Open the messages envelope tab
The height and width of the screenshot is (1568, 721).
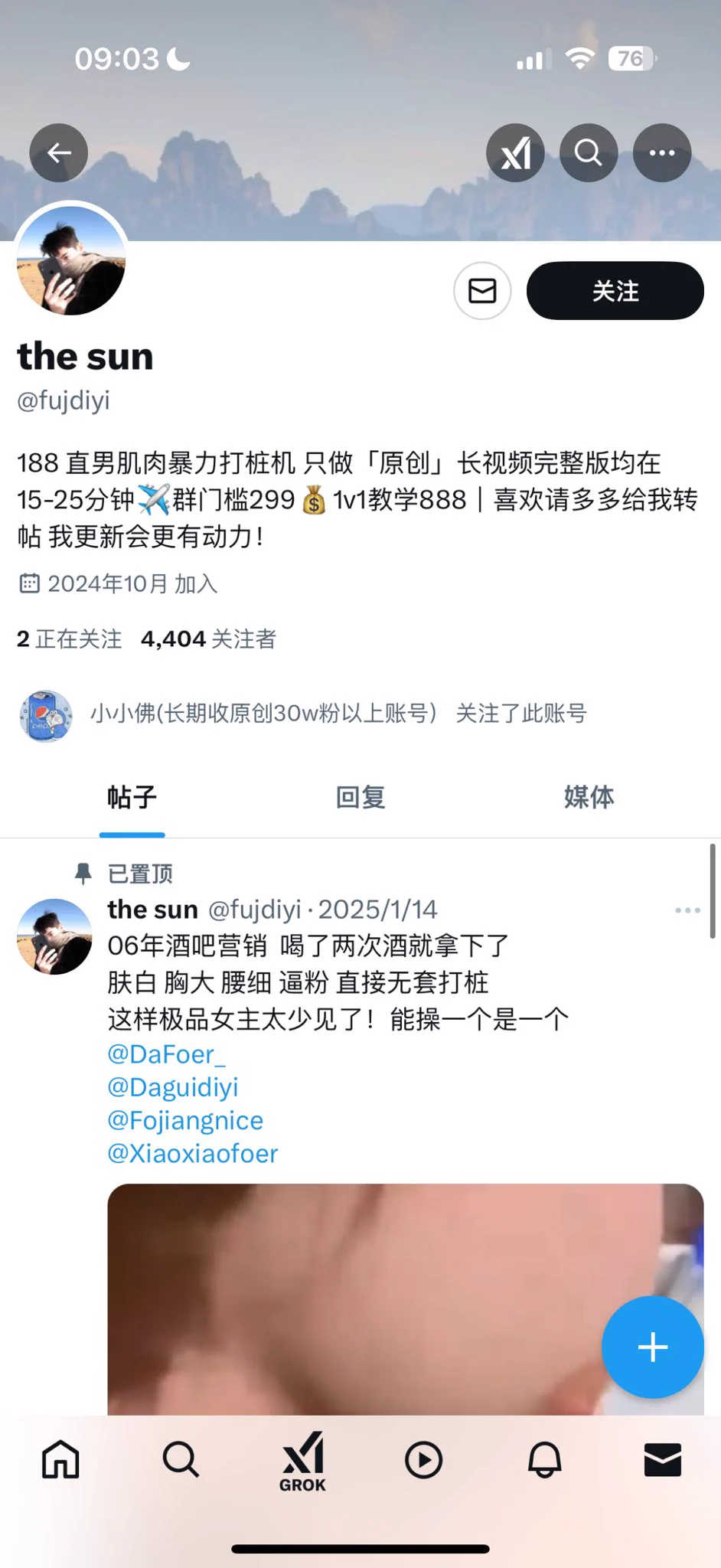click(x=662, y=1459)
